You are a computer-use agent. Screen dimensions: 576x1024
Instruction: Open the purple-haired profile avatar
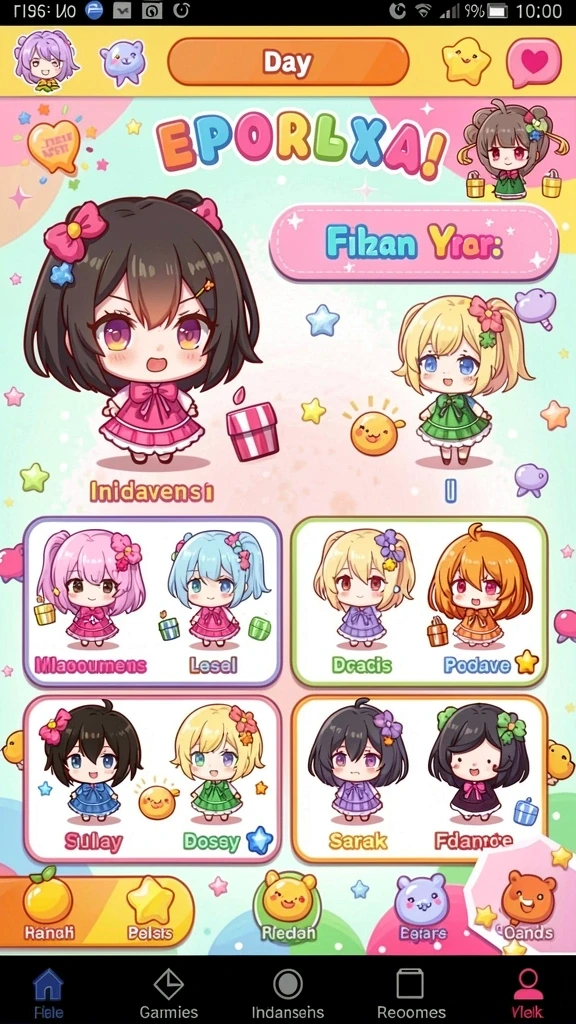click(44, 61)
